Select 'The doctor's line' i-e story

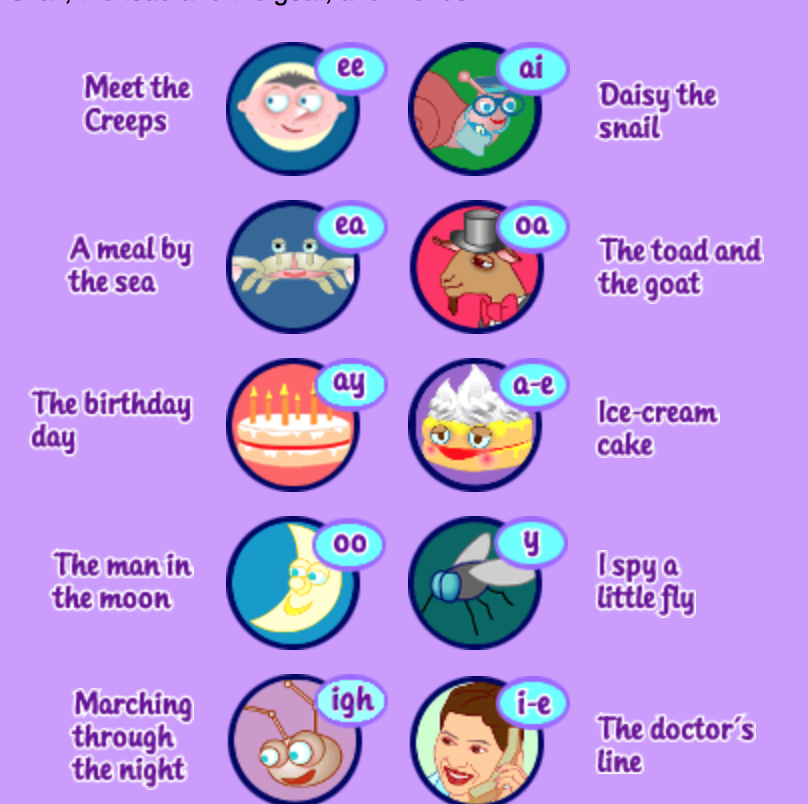pos(475,742)
